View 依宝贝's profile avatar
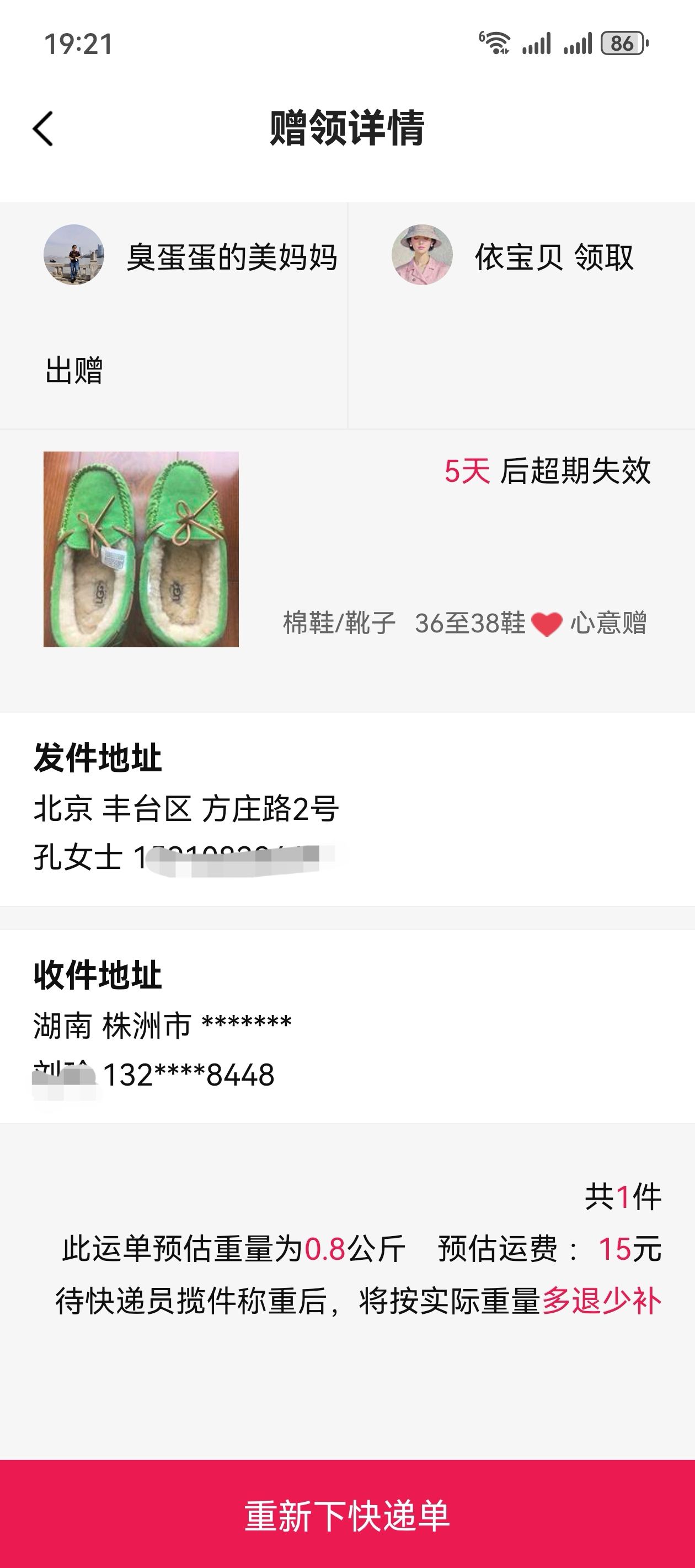The image size is (695, 1568). (421, 255)
